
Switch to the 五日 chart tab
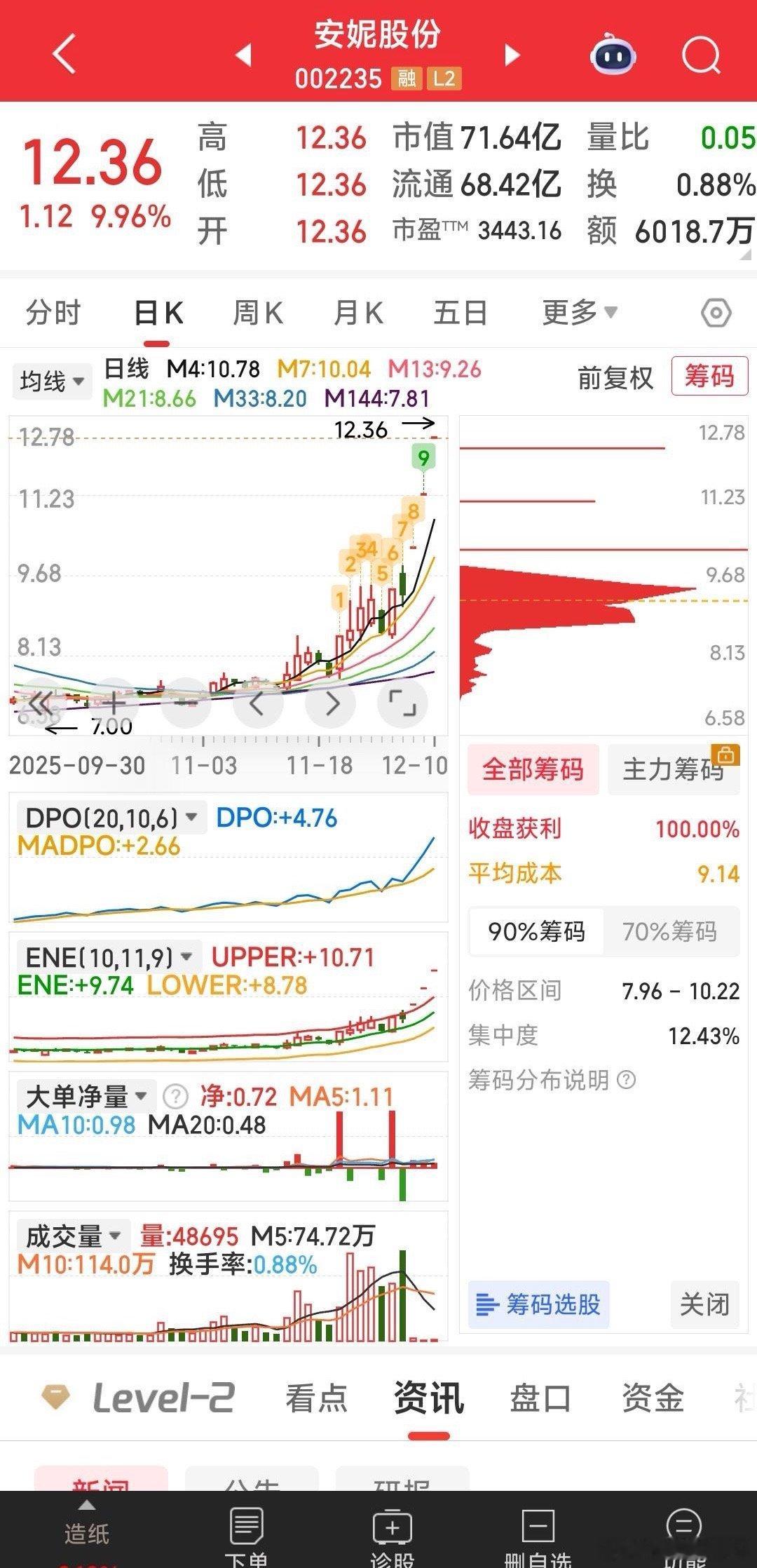click(x=460, y=313)
